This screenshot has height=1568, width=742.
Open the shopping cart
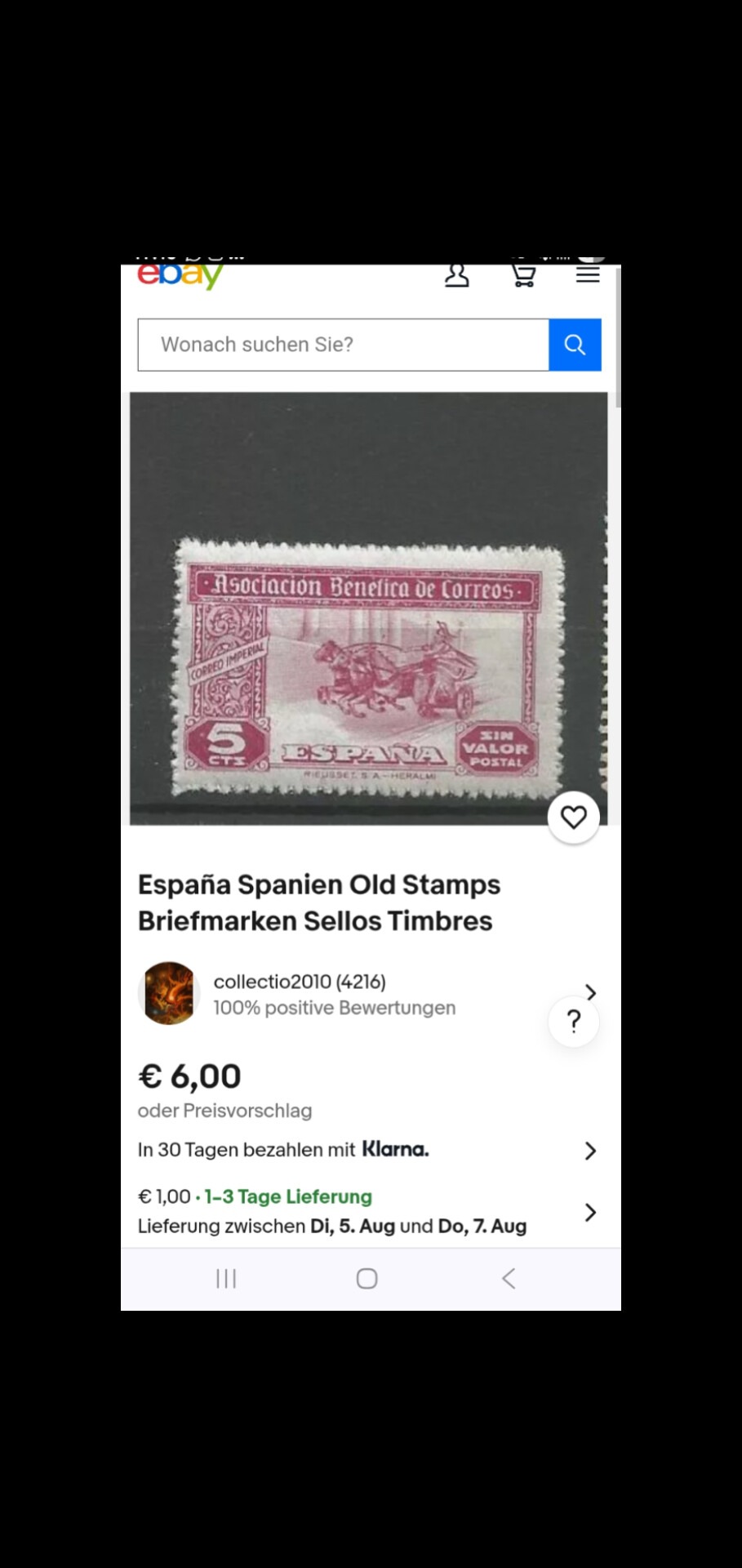[x=523, y=275]
